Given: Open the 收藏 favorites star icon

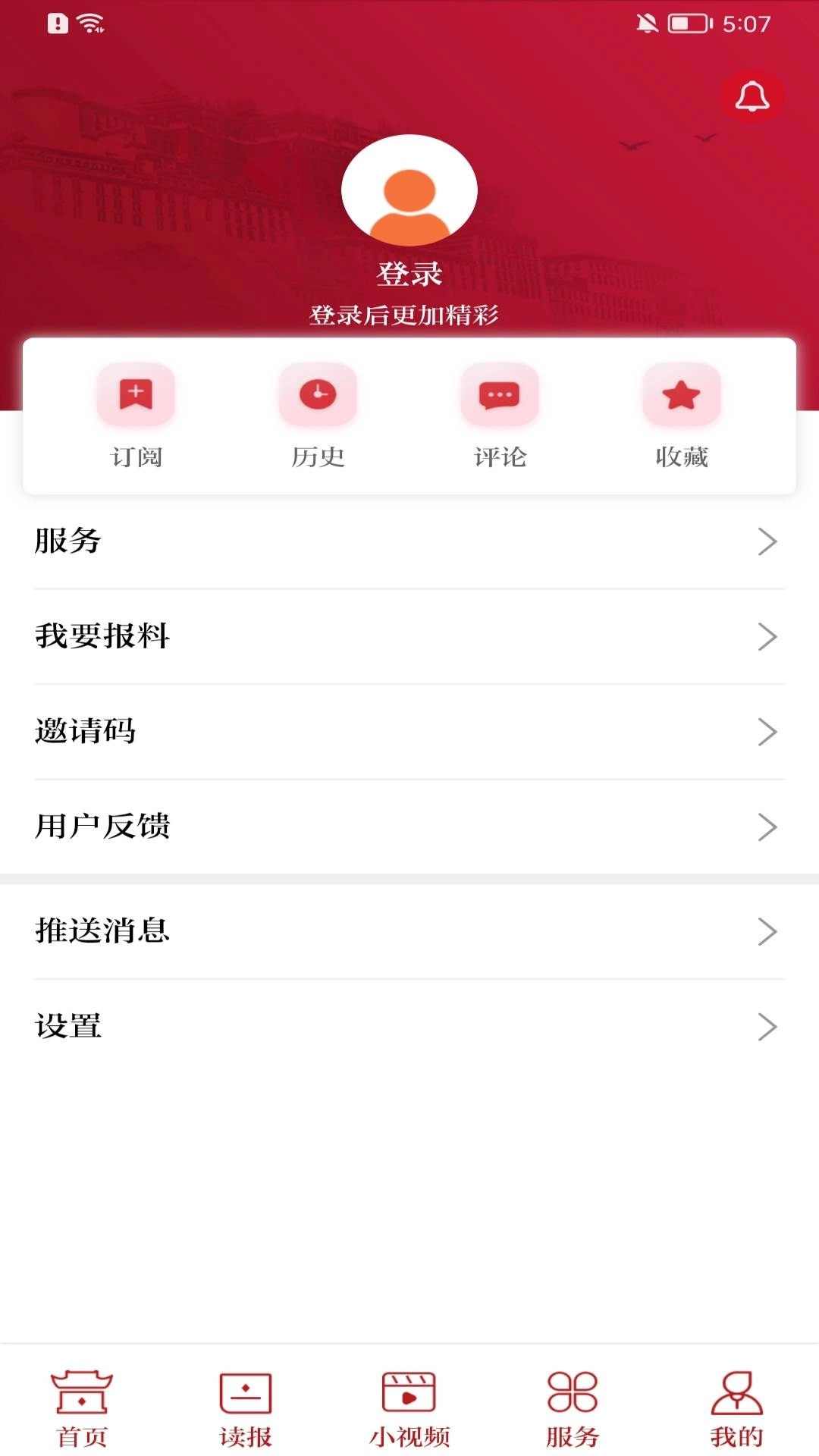Looking at the screenshot, I should point(681,394).
